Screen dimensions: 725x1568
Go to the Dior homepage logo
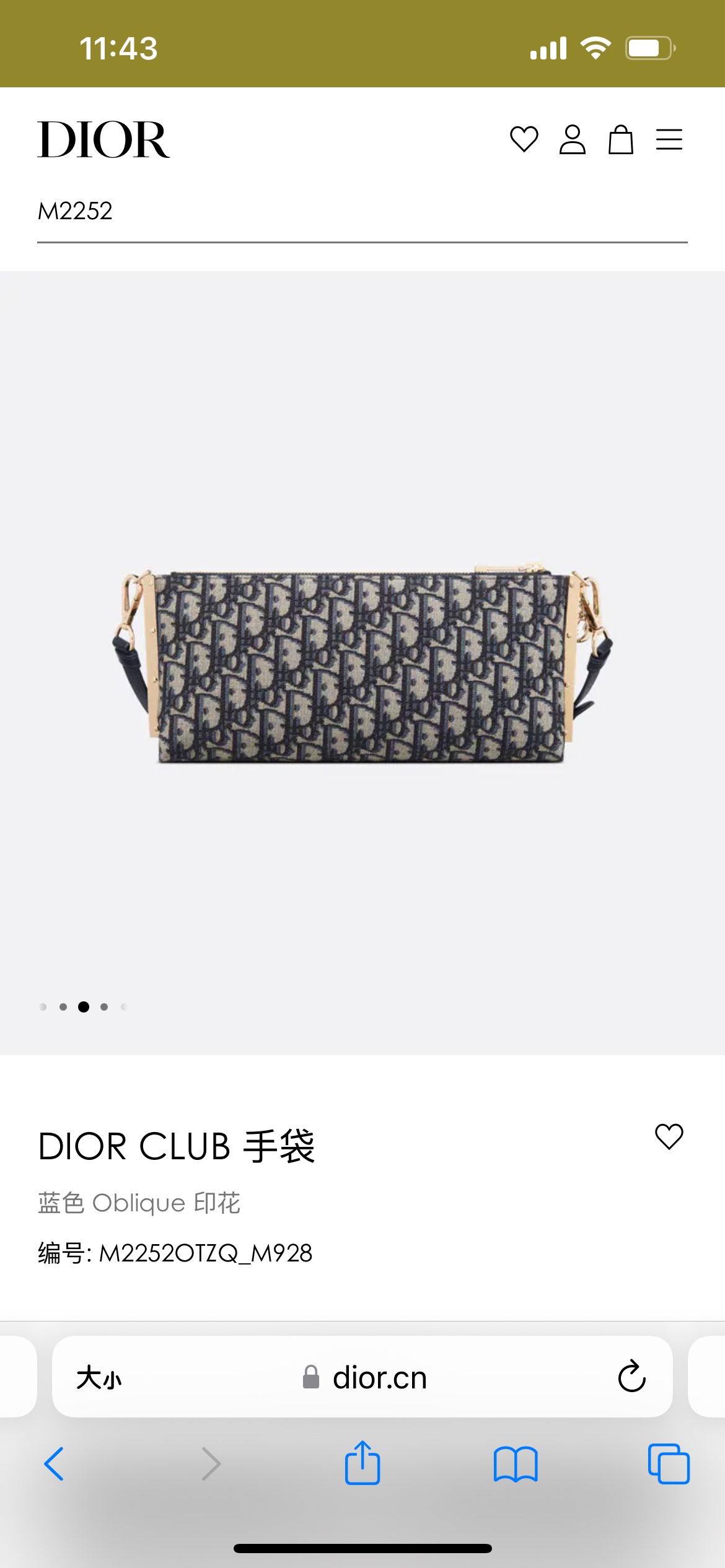tap(103, 139)
